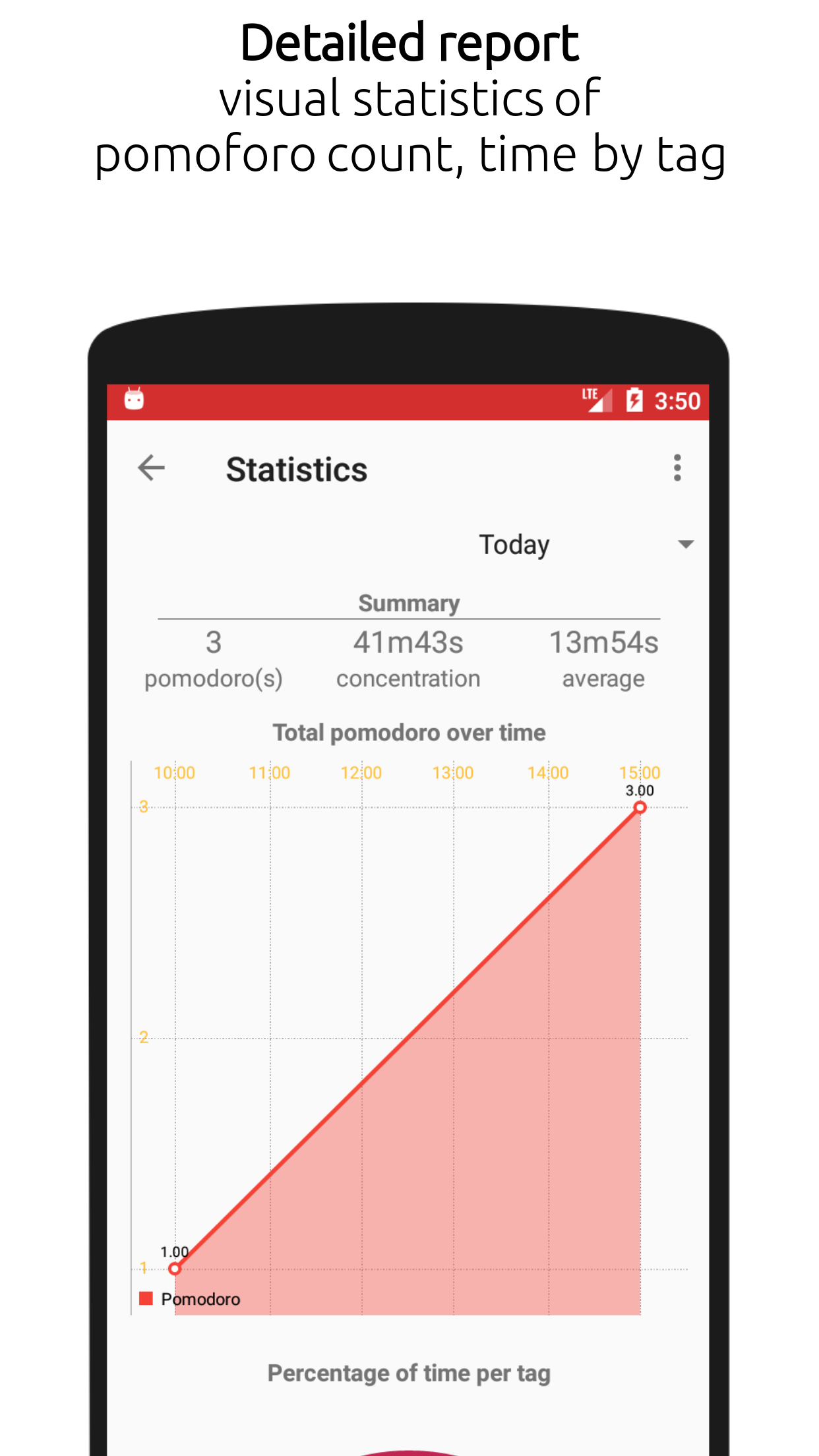Image resolution: width=819 pixels, height=1456 pixels.
Task: Click the LTE signal indicator
Action: (597, 399)
